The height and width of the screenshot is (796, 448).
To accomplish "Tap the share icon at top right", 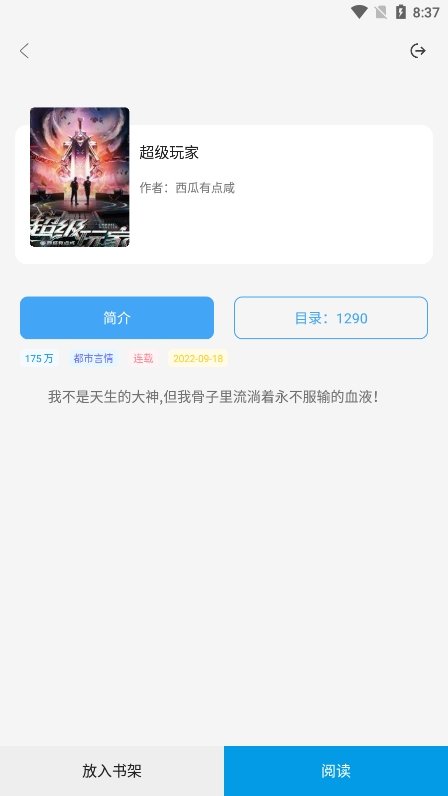I will [x=418, y=51].
